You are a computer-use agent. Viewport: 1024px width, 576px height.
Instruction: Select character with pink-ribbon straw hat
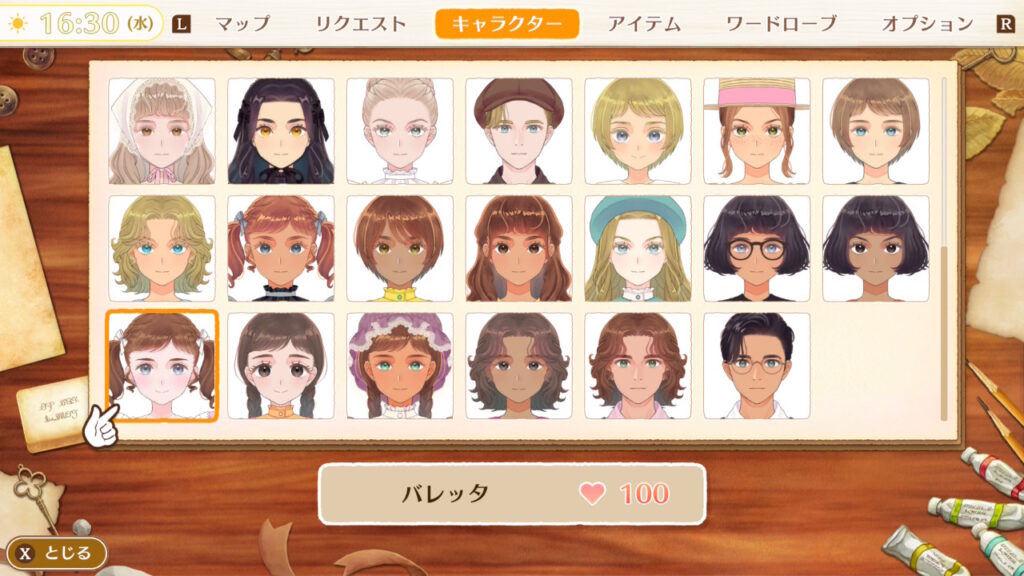757,131
